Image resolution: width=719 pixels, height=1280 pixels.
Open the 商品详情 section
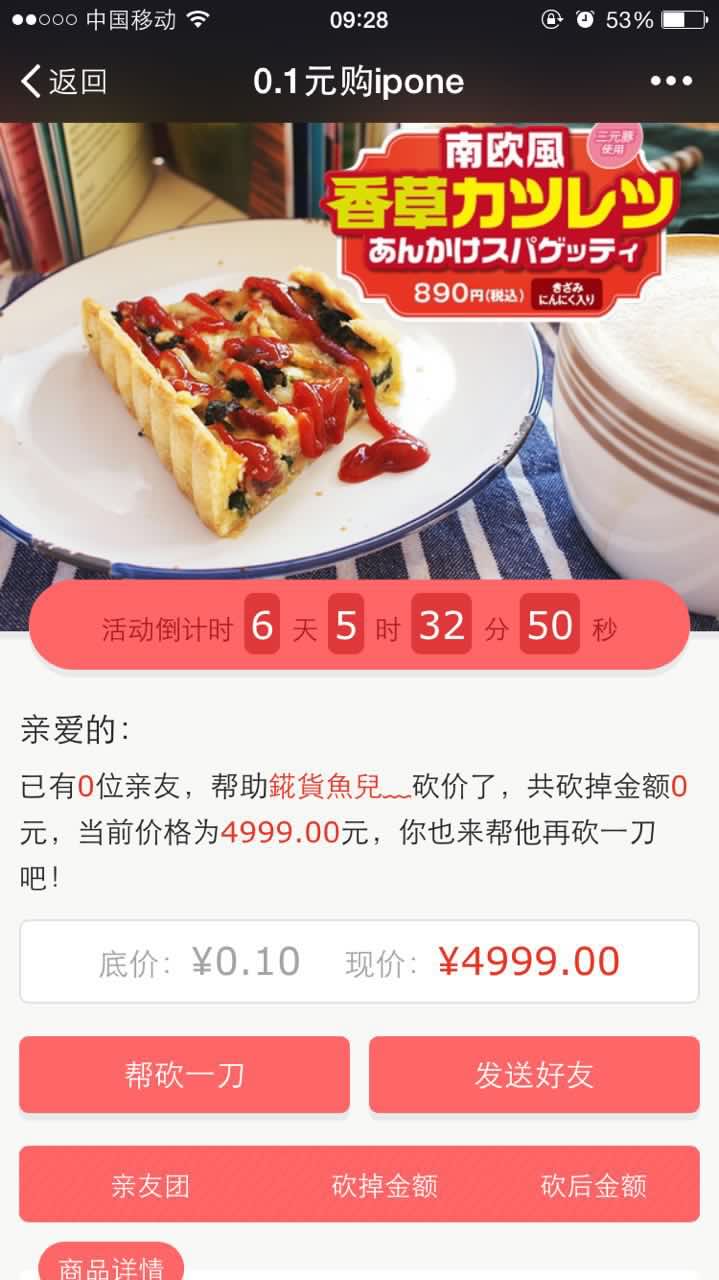click(111, 1266)
